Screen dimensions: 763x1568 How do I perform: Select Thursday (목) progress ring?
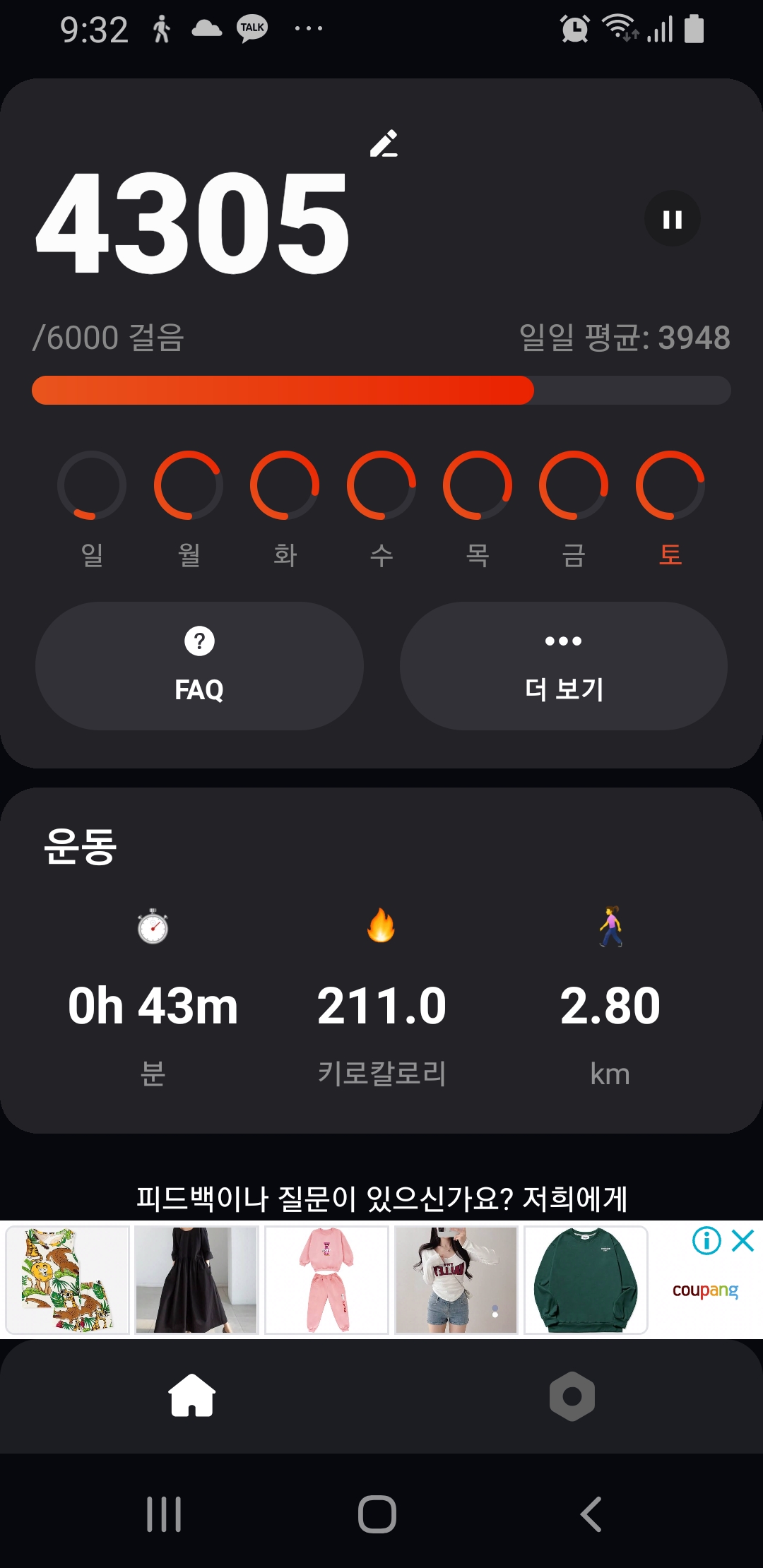point(478,485)
